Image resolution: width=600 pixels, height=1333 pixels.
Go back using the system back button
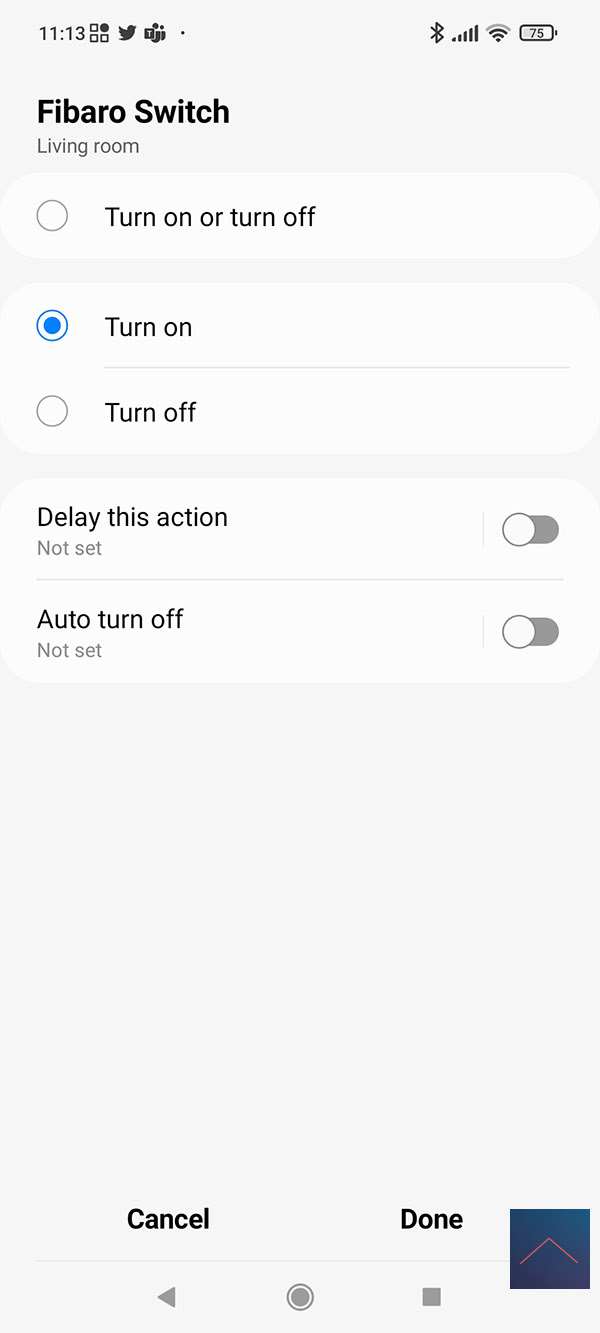click(x=167, y=1297)
